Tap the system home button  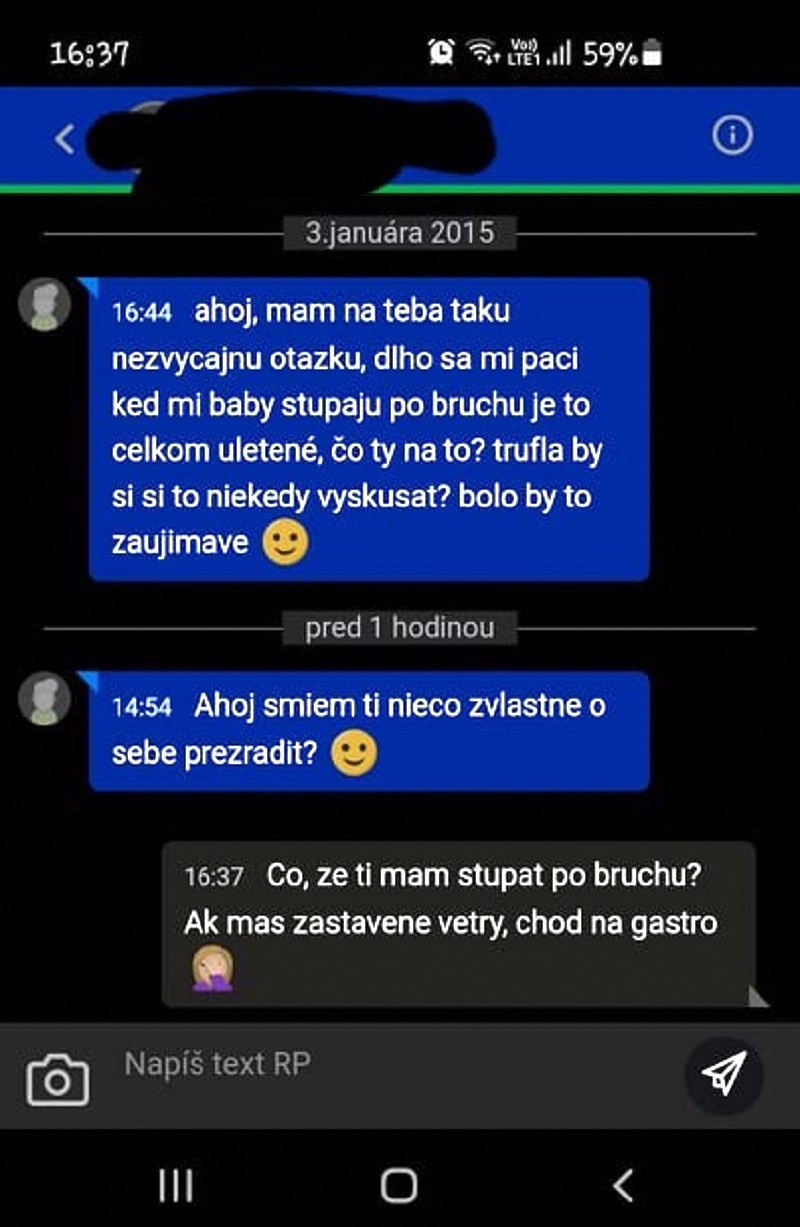399,1186
